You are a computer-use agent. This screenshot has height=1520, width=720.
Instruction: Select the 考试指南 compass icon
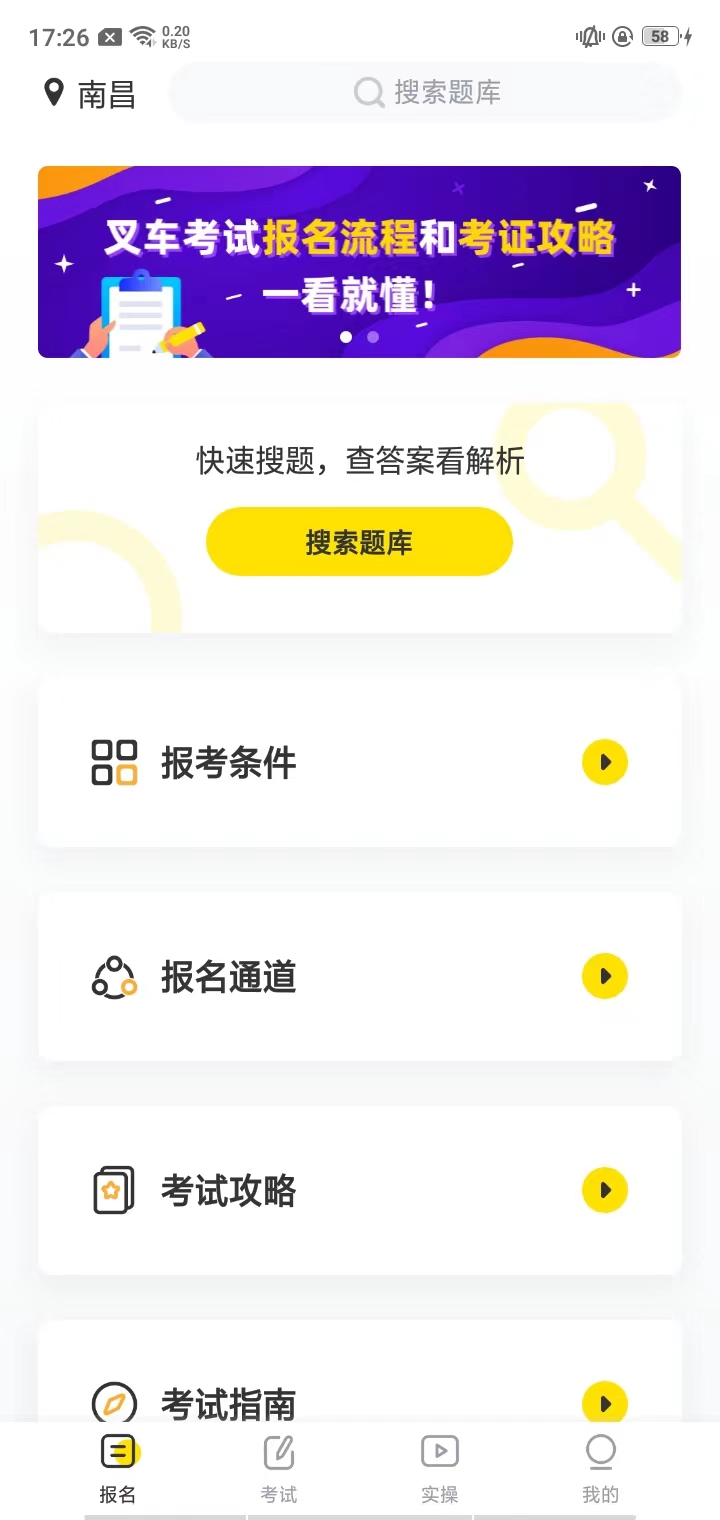click(x=114, y=1403)
